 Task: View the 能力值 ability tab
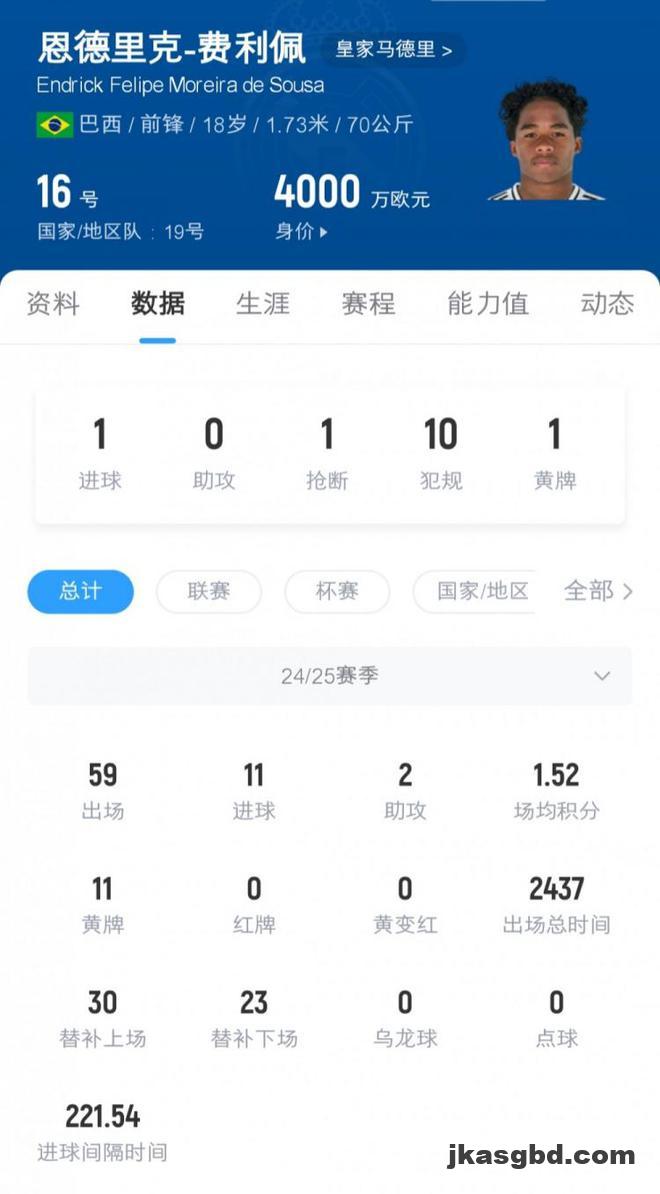point(487,303)
